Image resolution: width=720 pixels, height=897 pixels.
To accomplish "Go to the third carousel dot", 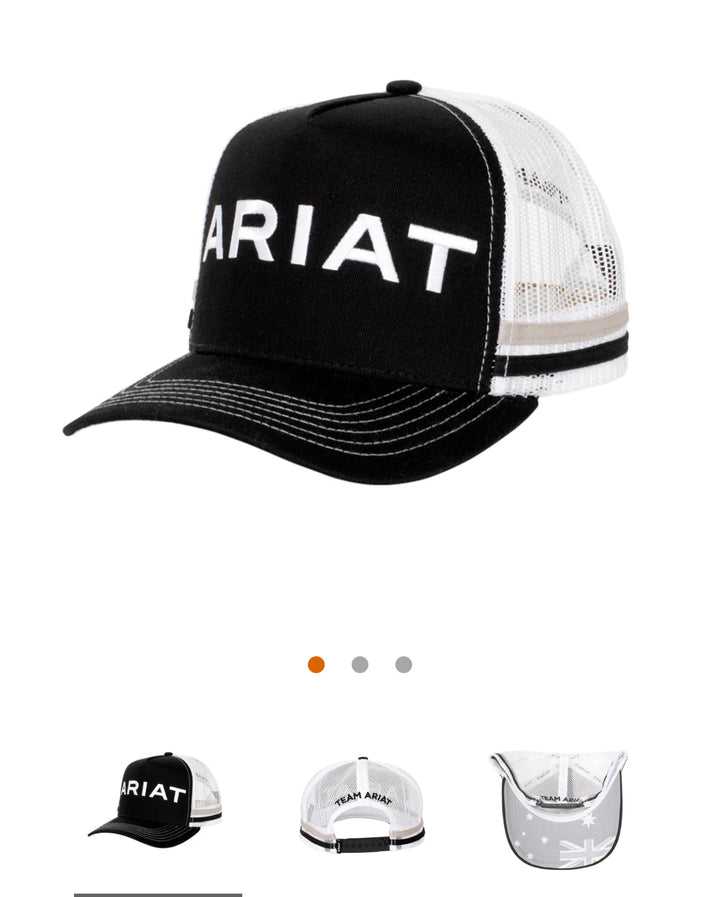I will point(403,665).
